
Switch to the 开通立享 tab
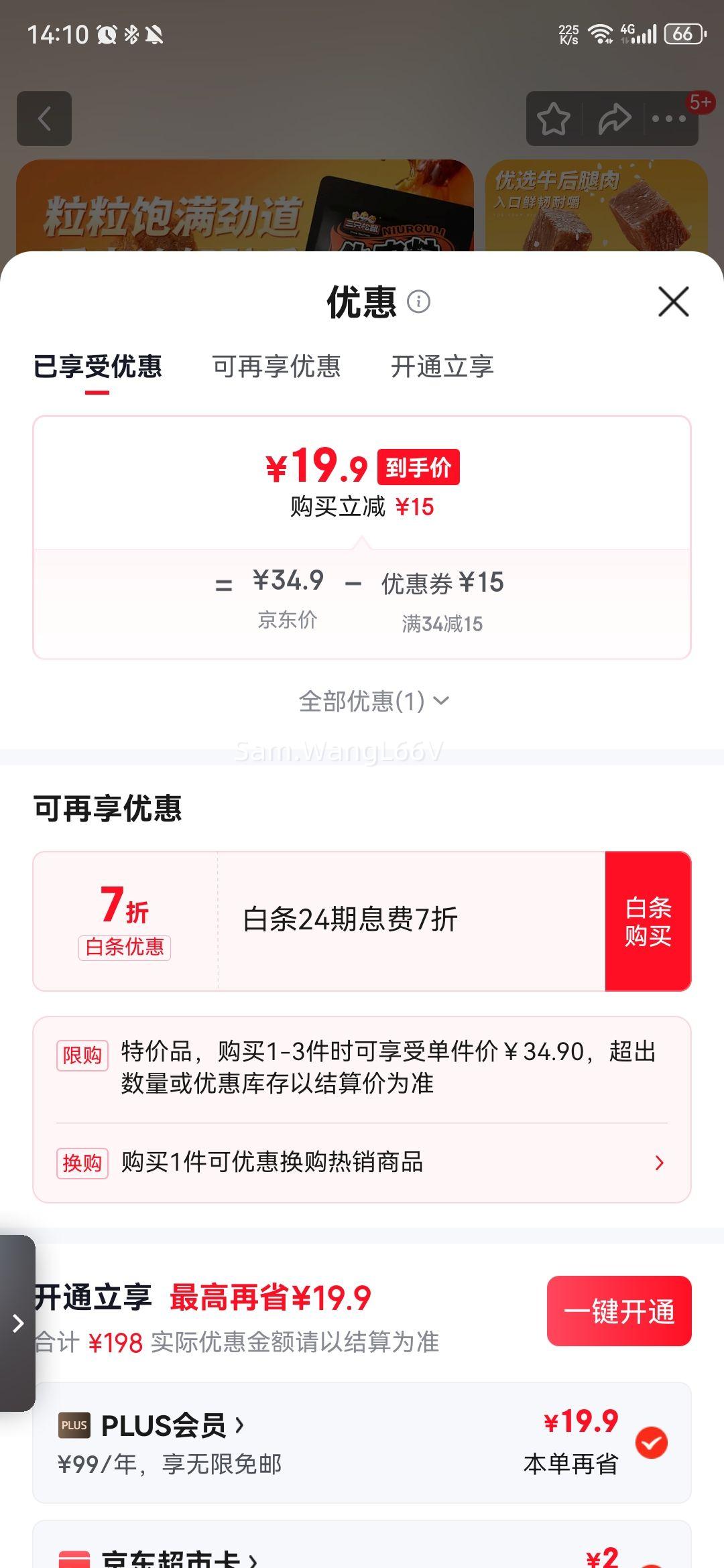coord(444,367)
